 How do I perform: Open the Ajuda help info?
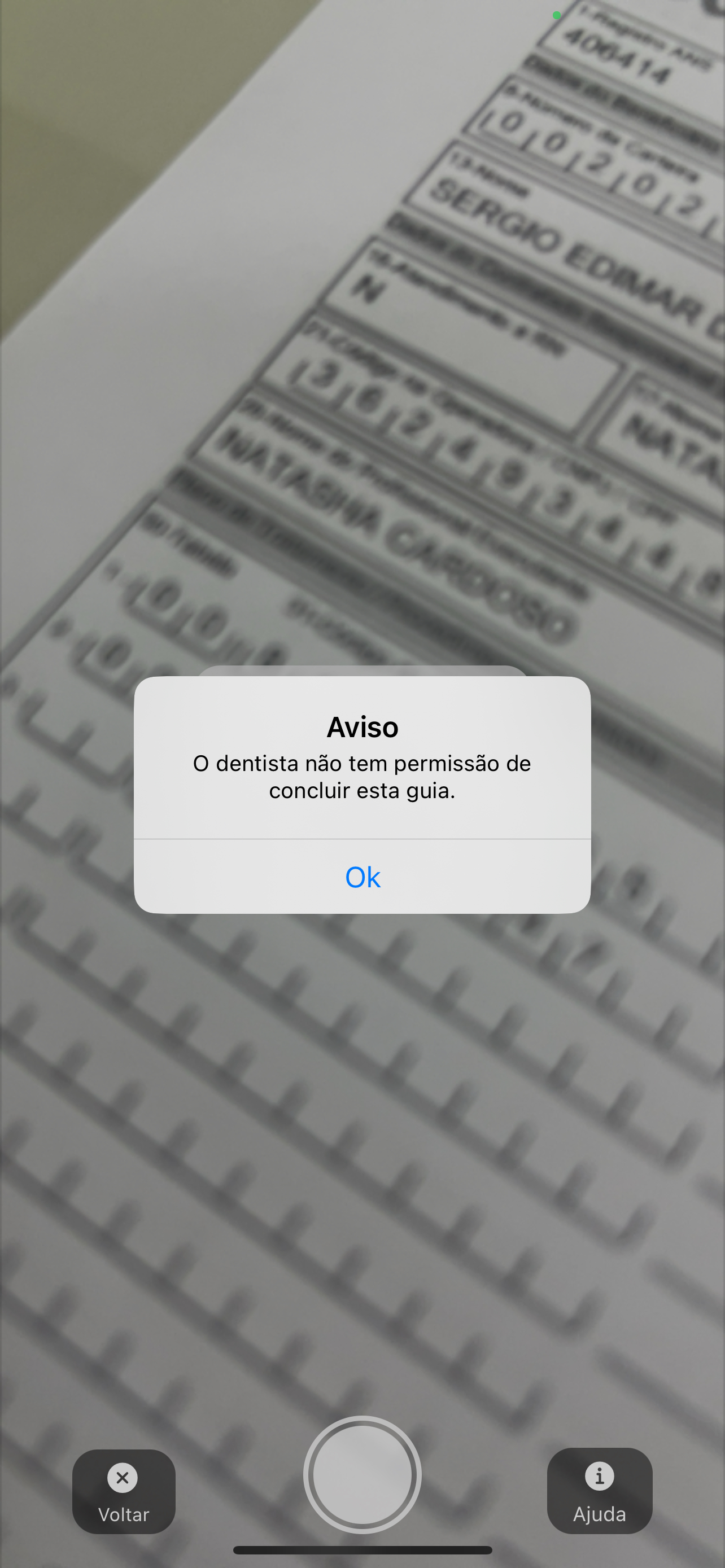point(599,1490)
